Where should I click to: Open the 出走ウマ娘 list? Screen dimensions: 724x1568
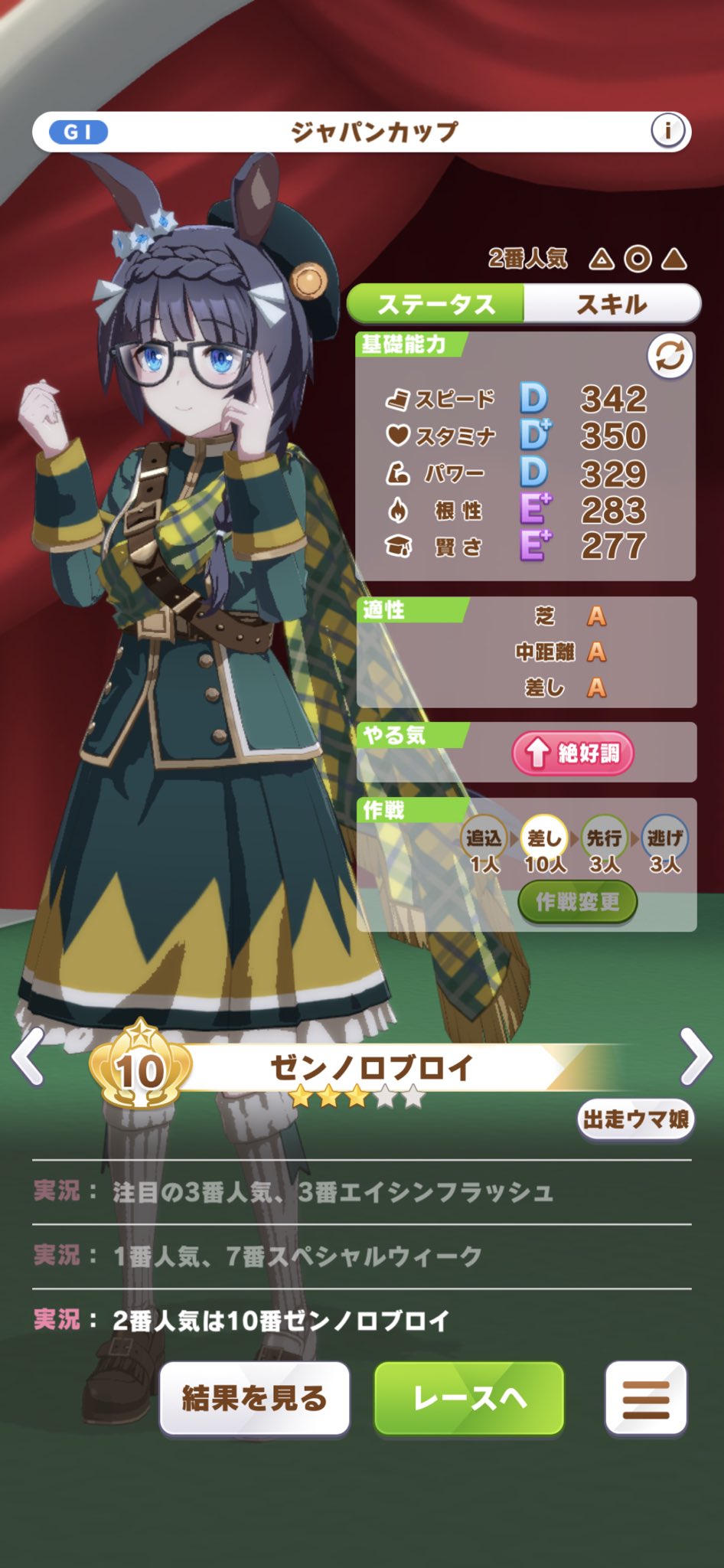[x=635, y=1120]
